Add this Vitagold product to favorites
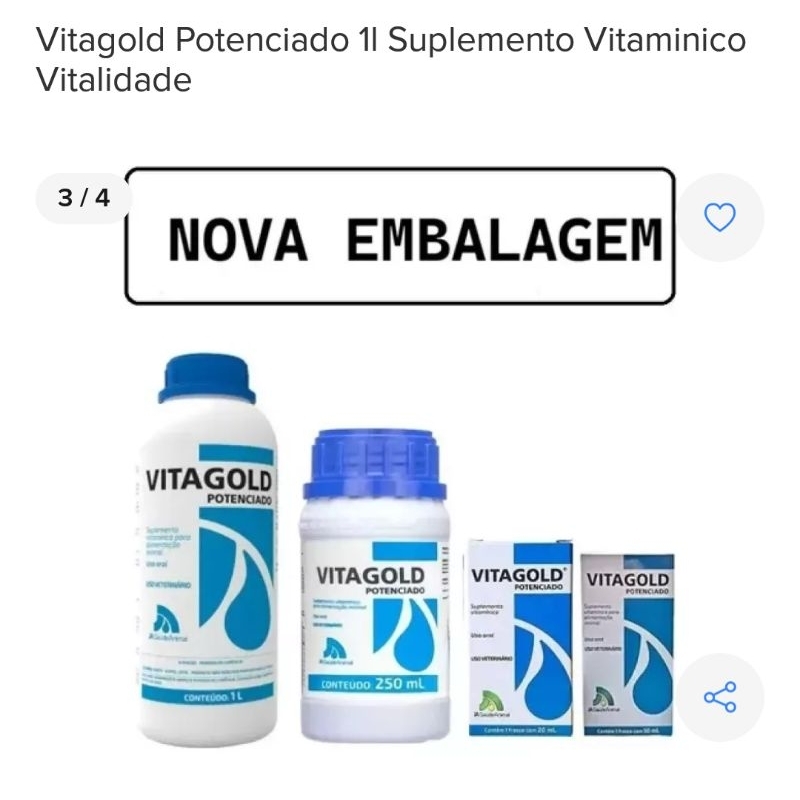Screen dimensions: 800x800 point(719,217)
